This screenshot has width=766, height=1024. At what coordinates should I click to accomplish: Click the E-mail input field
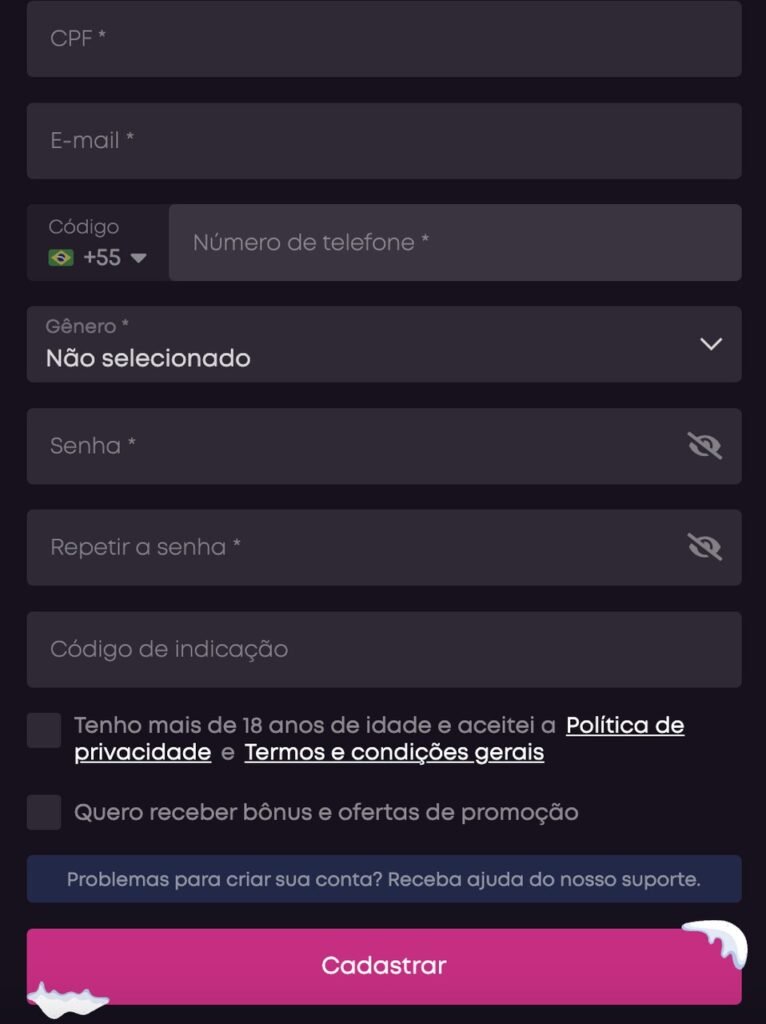385,141
